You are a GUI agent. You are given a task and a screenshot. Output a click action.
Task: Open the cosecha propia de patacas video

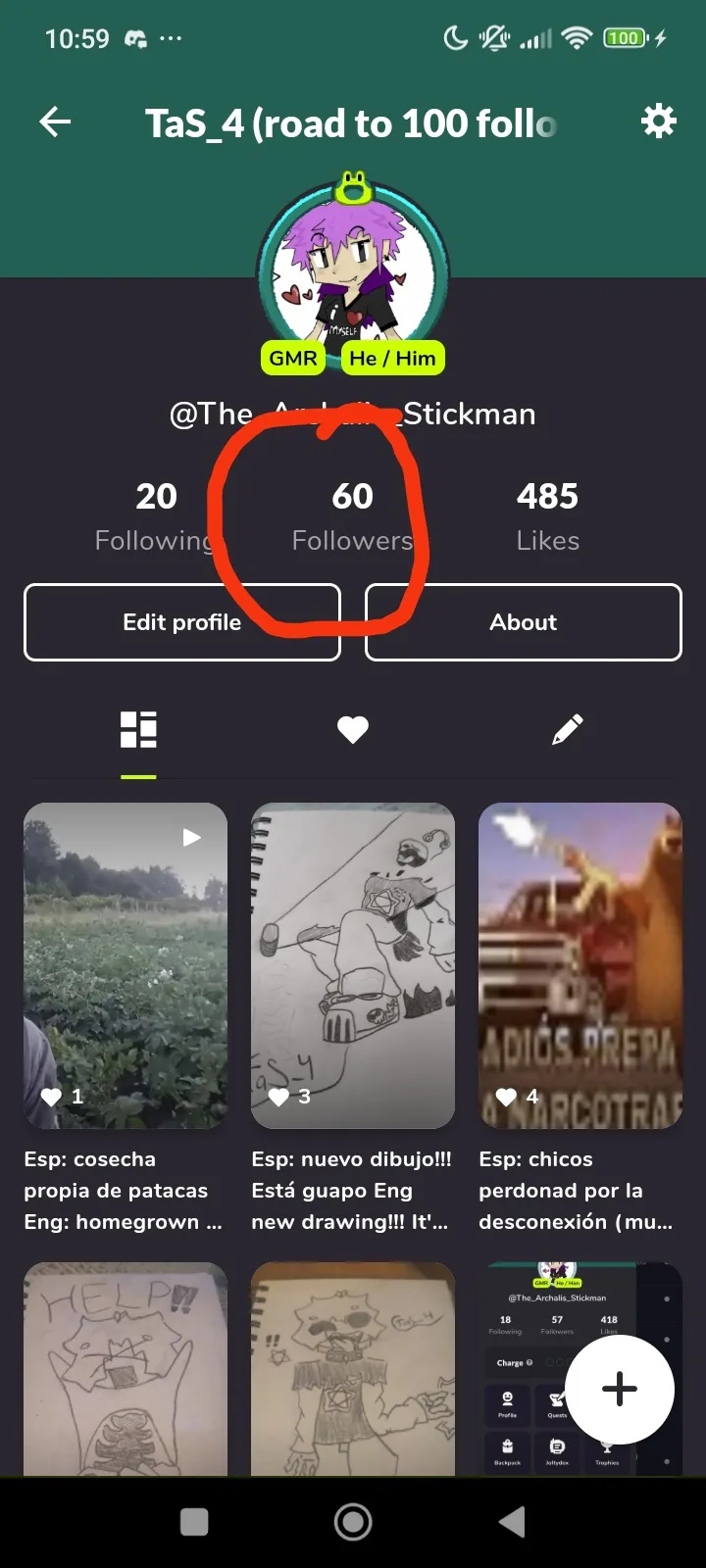coord(126,966)
